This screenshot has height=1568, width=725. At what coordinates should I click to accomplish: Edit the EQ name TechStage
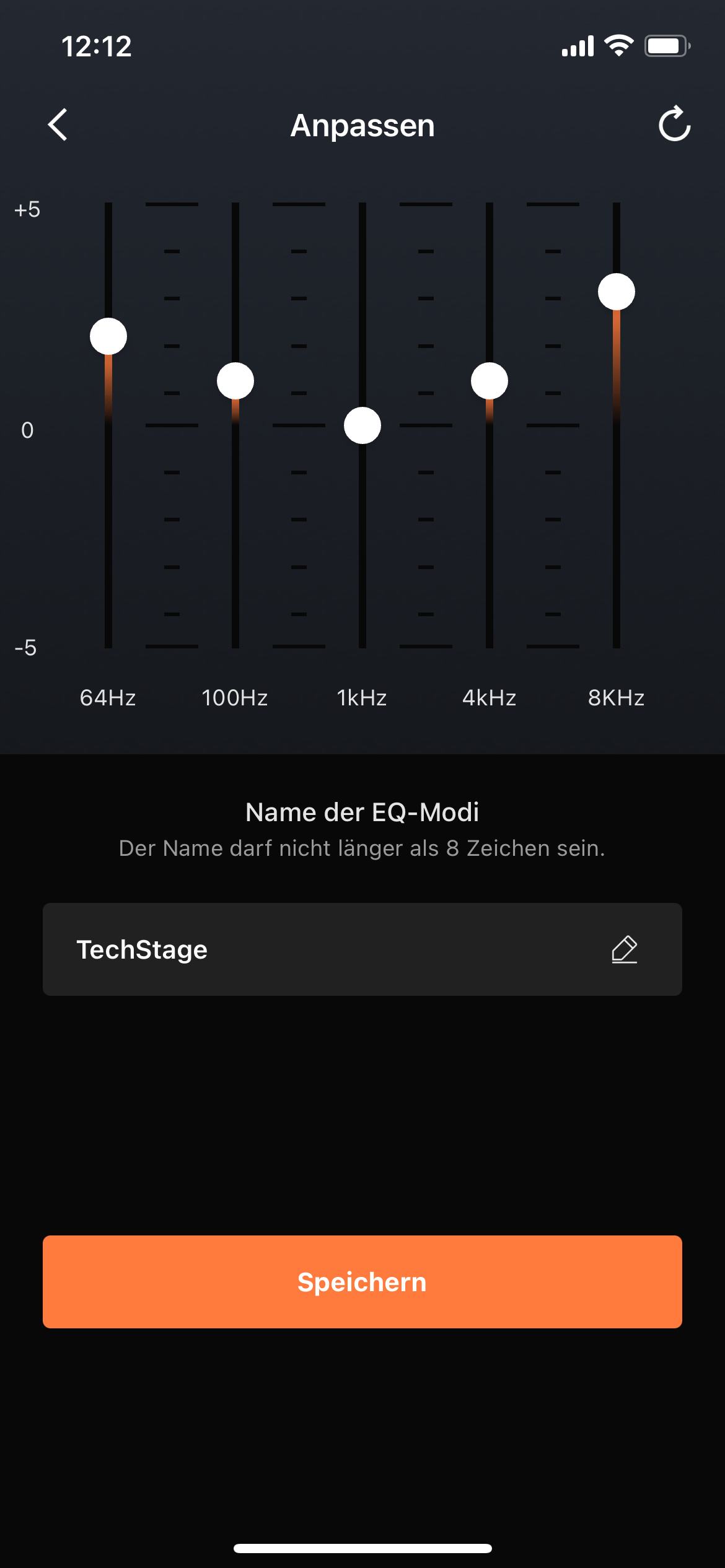[310, 949]
